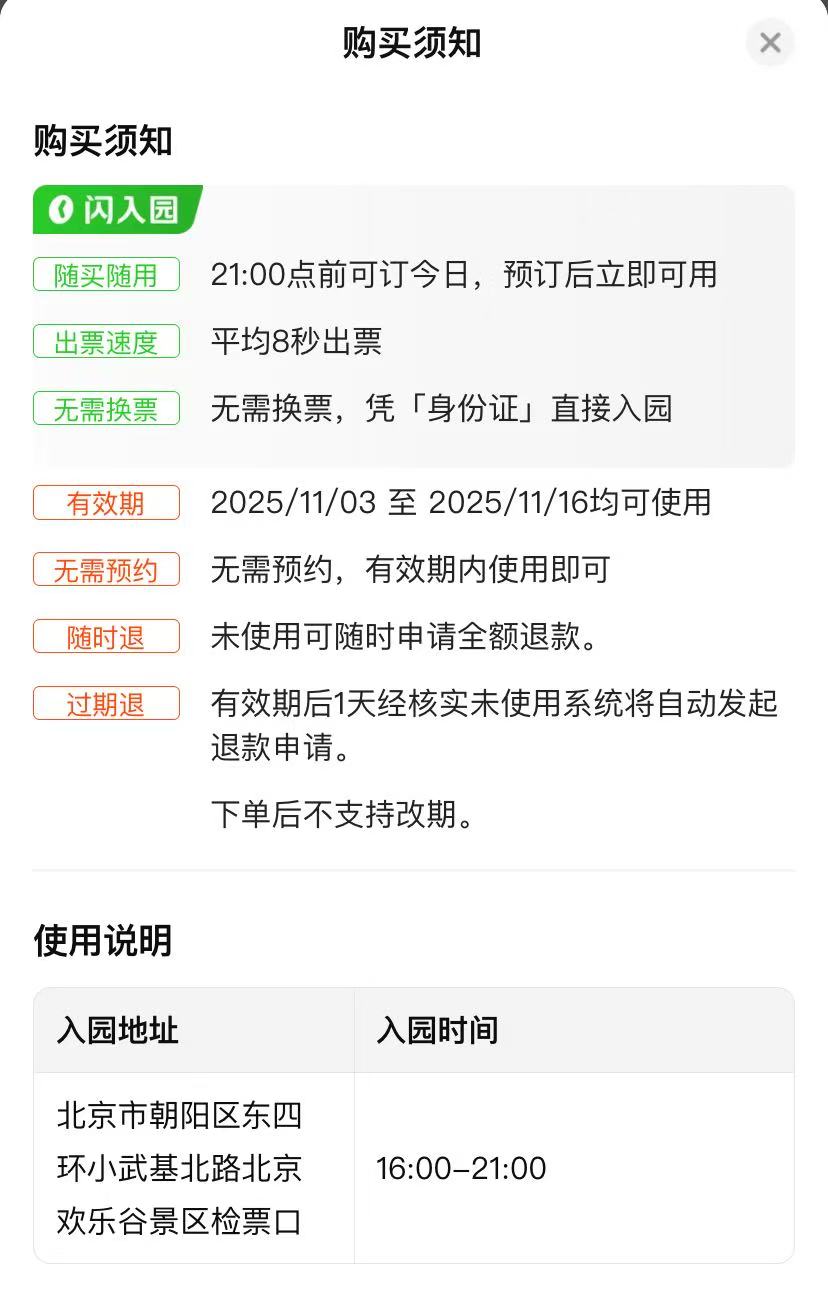The width and height of the screenshot is (828, 1292).
Task: Select the 无需换票 green badge
Action: (106, 408)
